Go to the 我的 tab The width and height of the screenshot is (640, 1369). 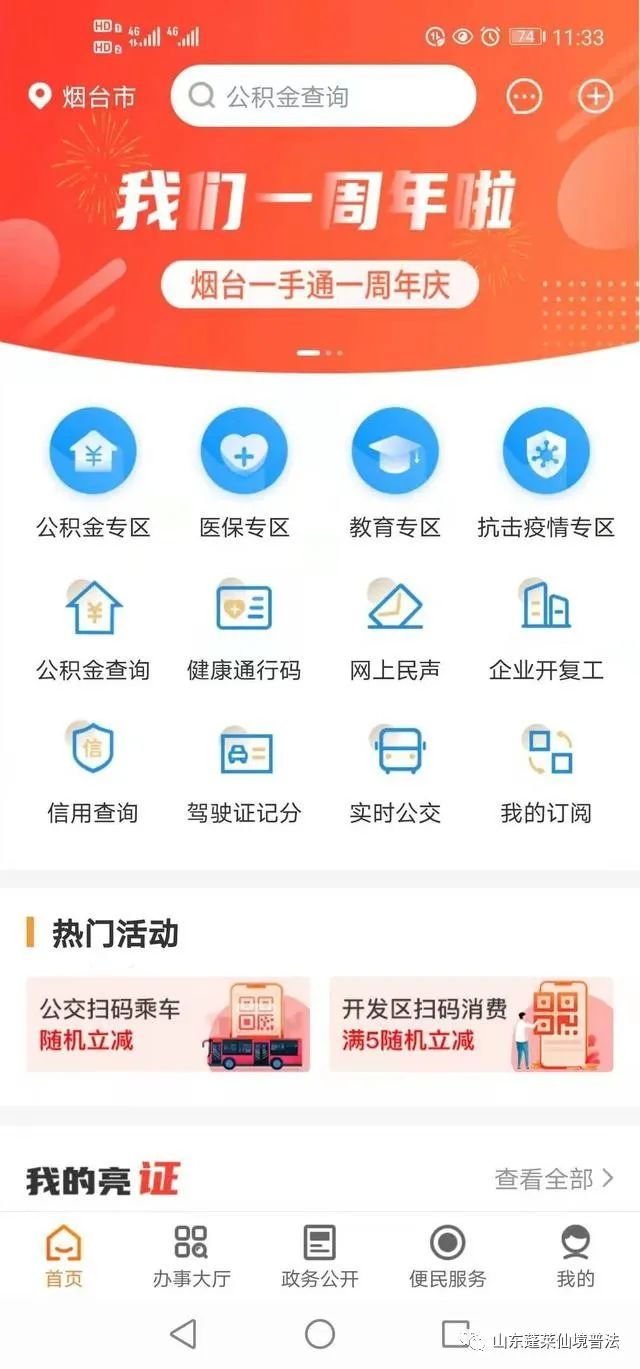575,1257
